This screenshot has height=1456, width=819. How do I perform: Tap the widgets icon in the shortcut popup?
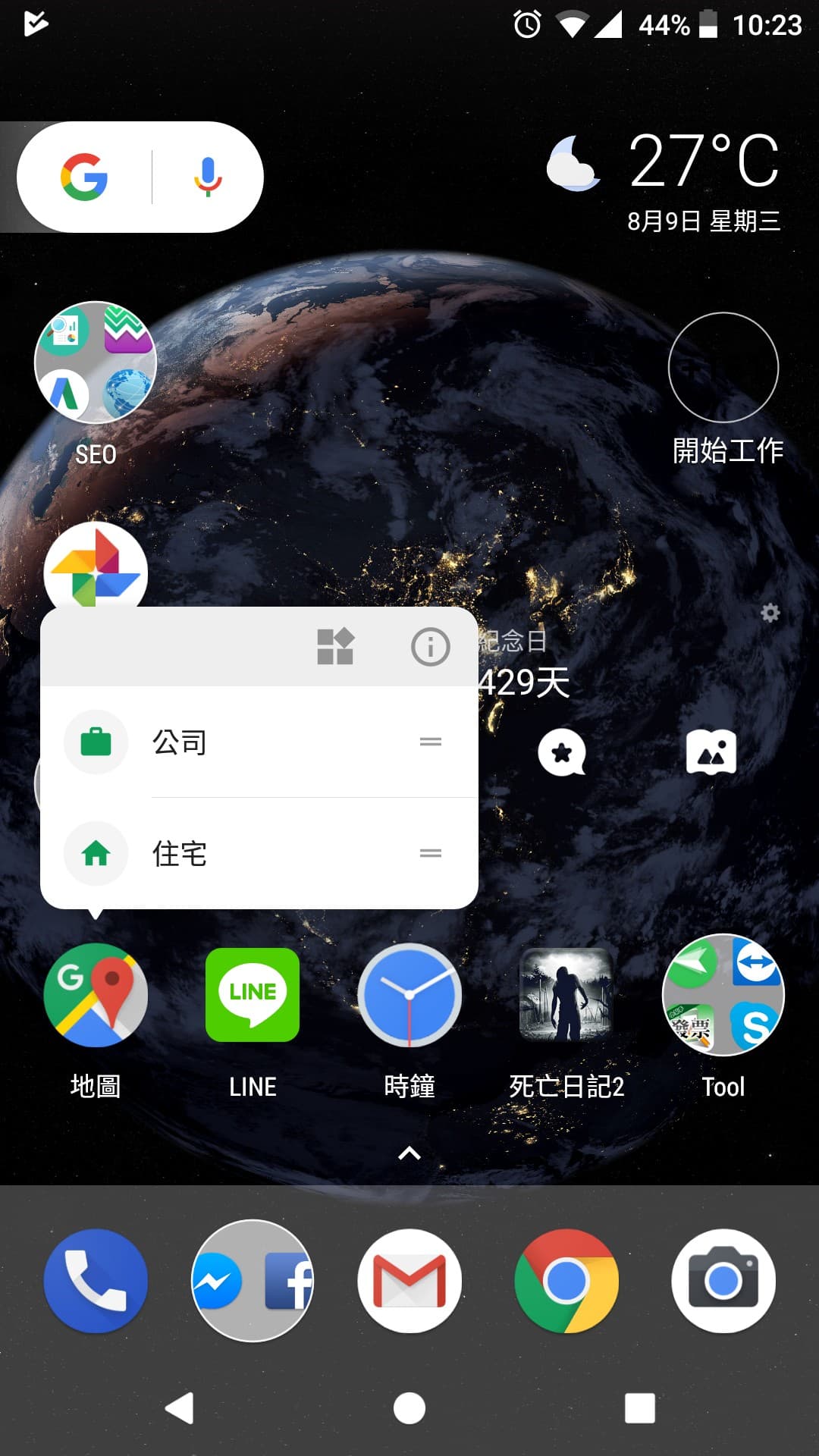coord(336,647)
